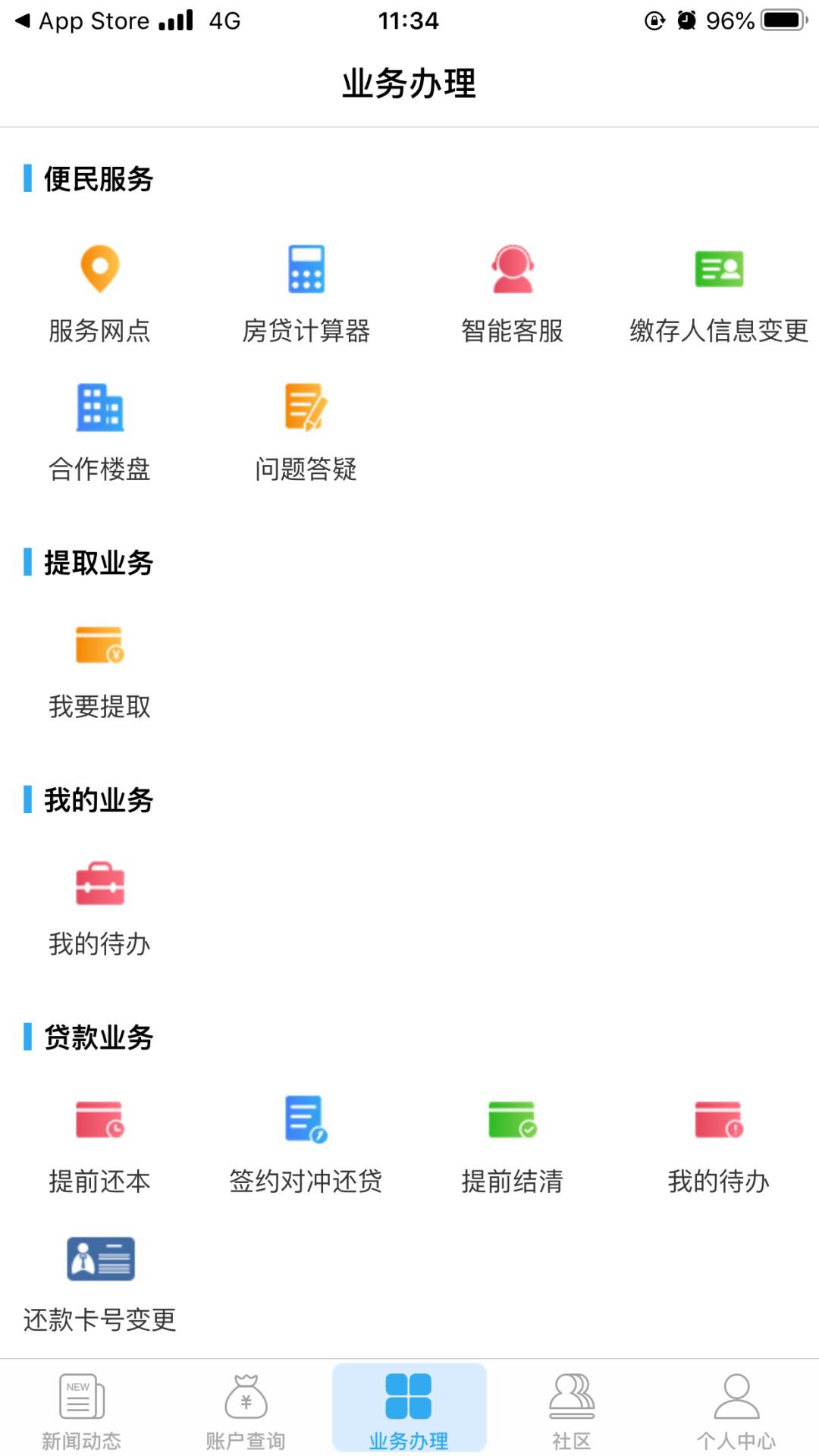Select 提前结清 early loan settlement

512,1144
